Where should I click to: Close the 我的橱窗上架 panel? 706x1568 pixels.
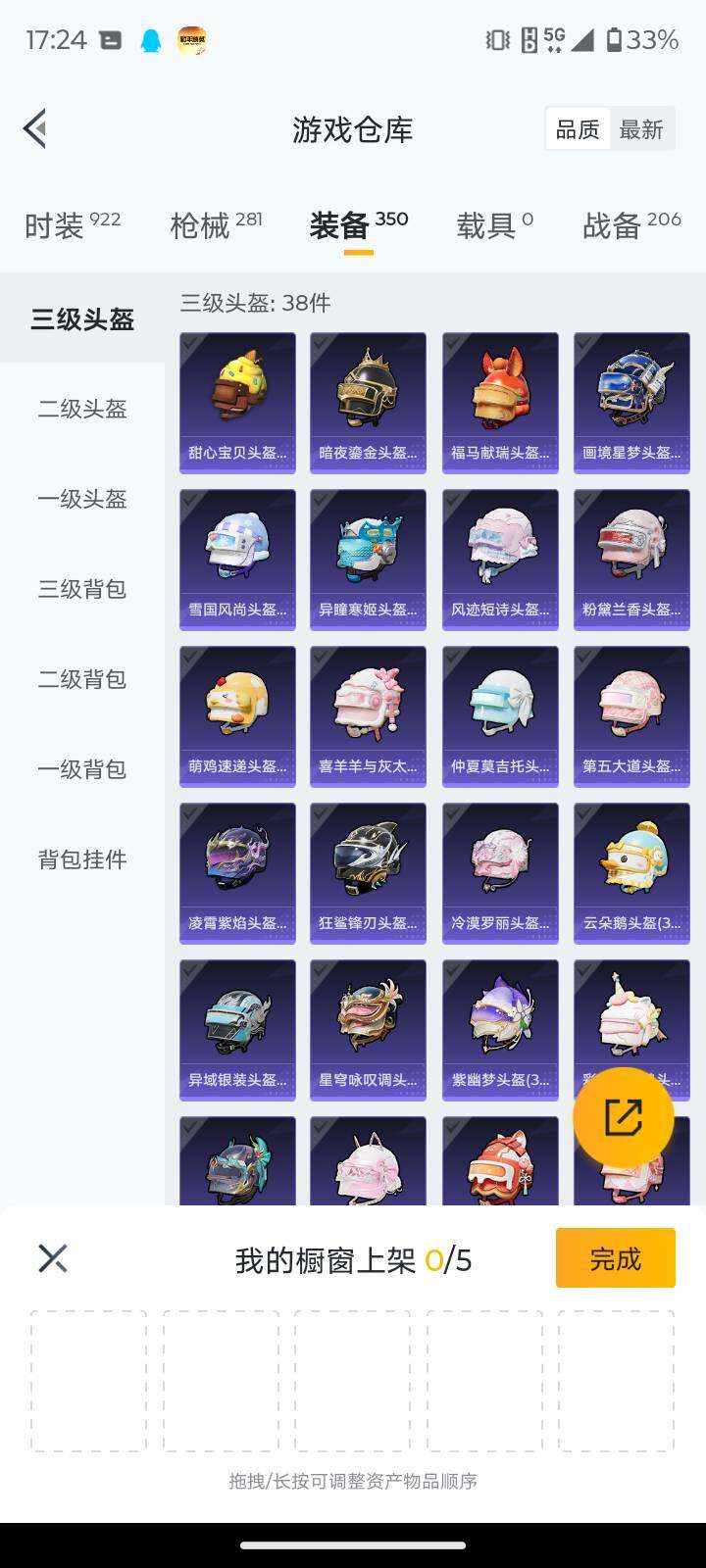tap(53, 1258)
